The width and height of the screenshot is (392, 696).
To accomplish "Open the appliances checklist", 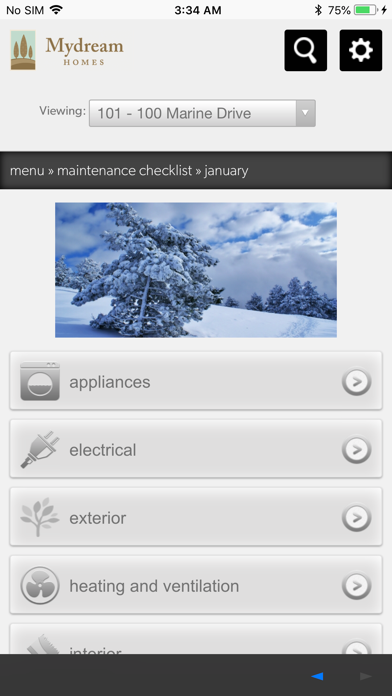I will 196,381.
